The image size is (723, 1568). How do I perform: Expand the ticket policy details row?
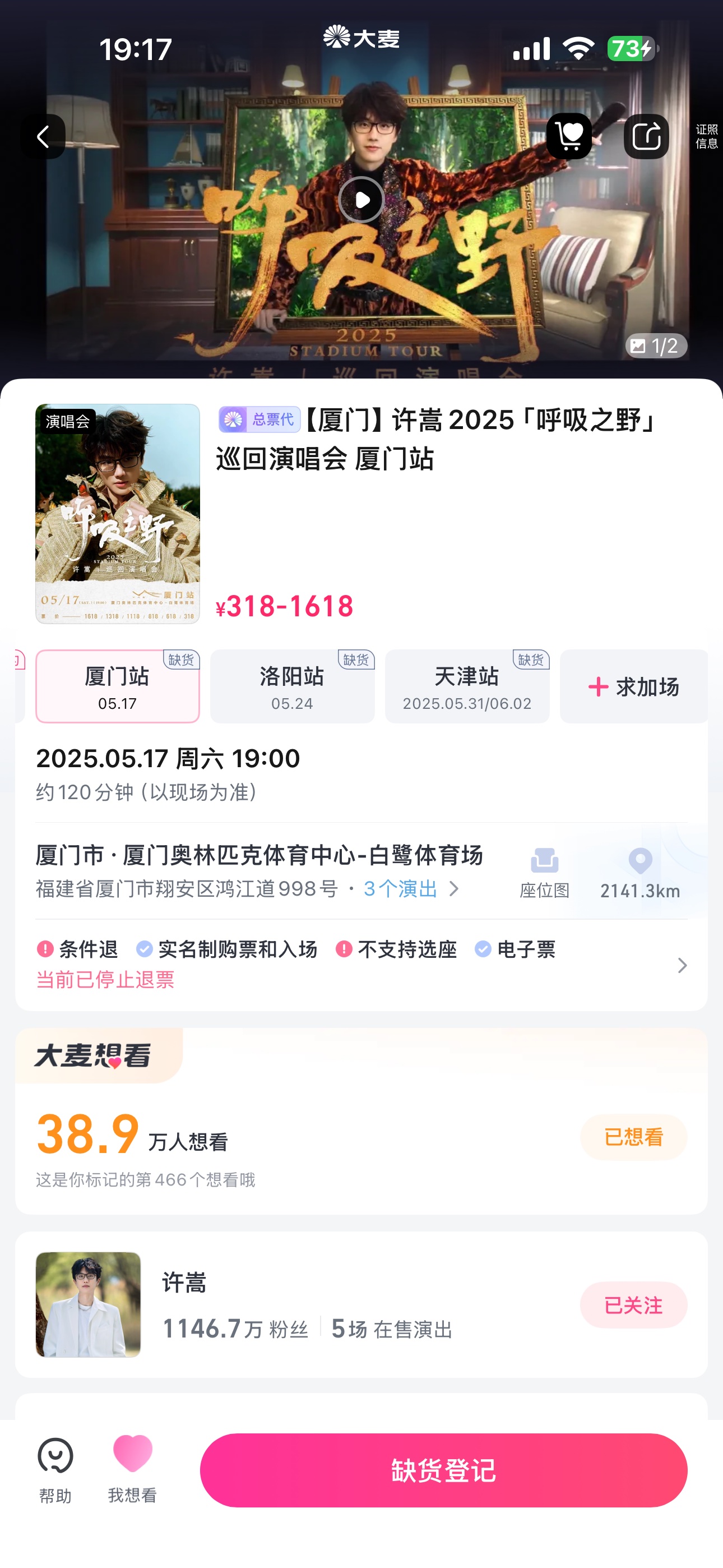click(x=361, y=965)
